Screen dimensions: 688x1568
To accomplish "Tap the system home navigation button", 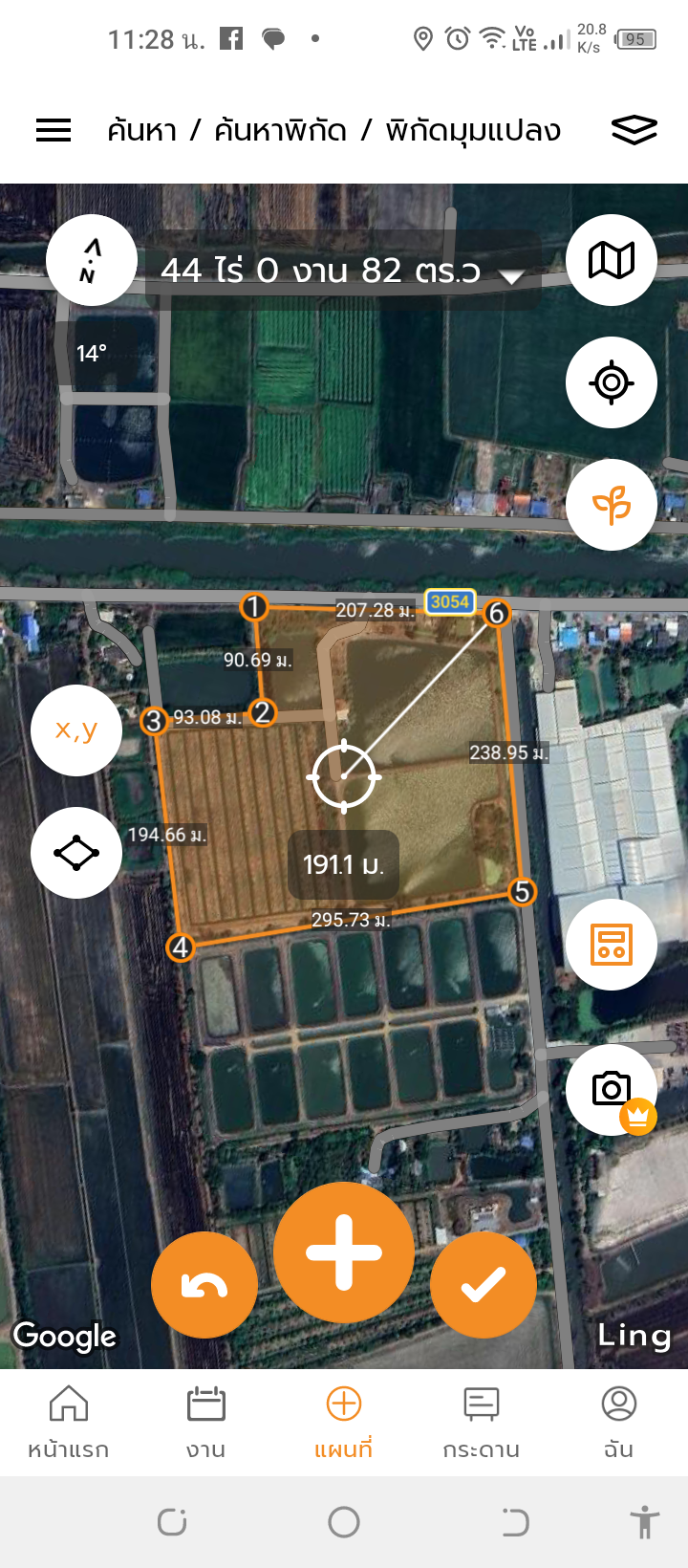I will (344, 1522).
